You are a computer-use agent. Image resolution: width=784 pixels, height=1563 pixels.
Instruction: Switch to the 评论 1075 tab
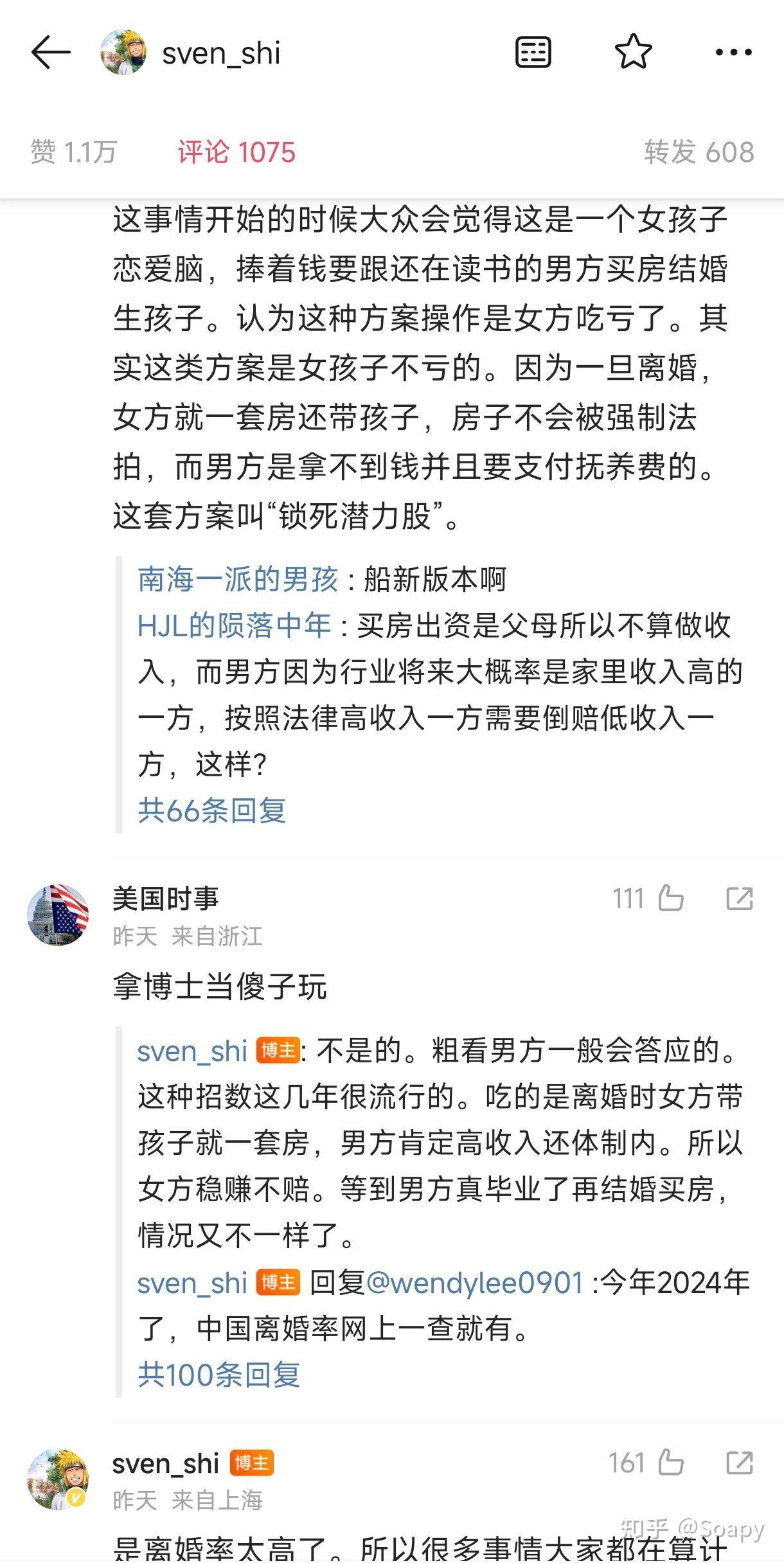[236, 152]
